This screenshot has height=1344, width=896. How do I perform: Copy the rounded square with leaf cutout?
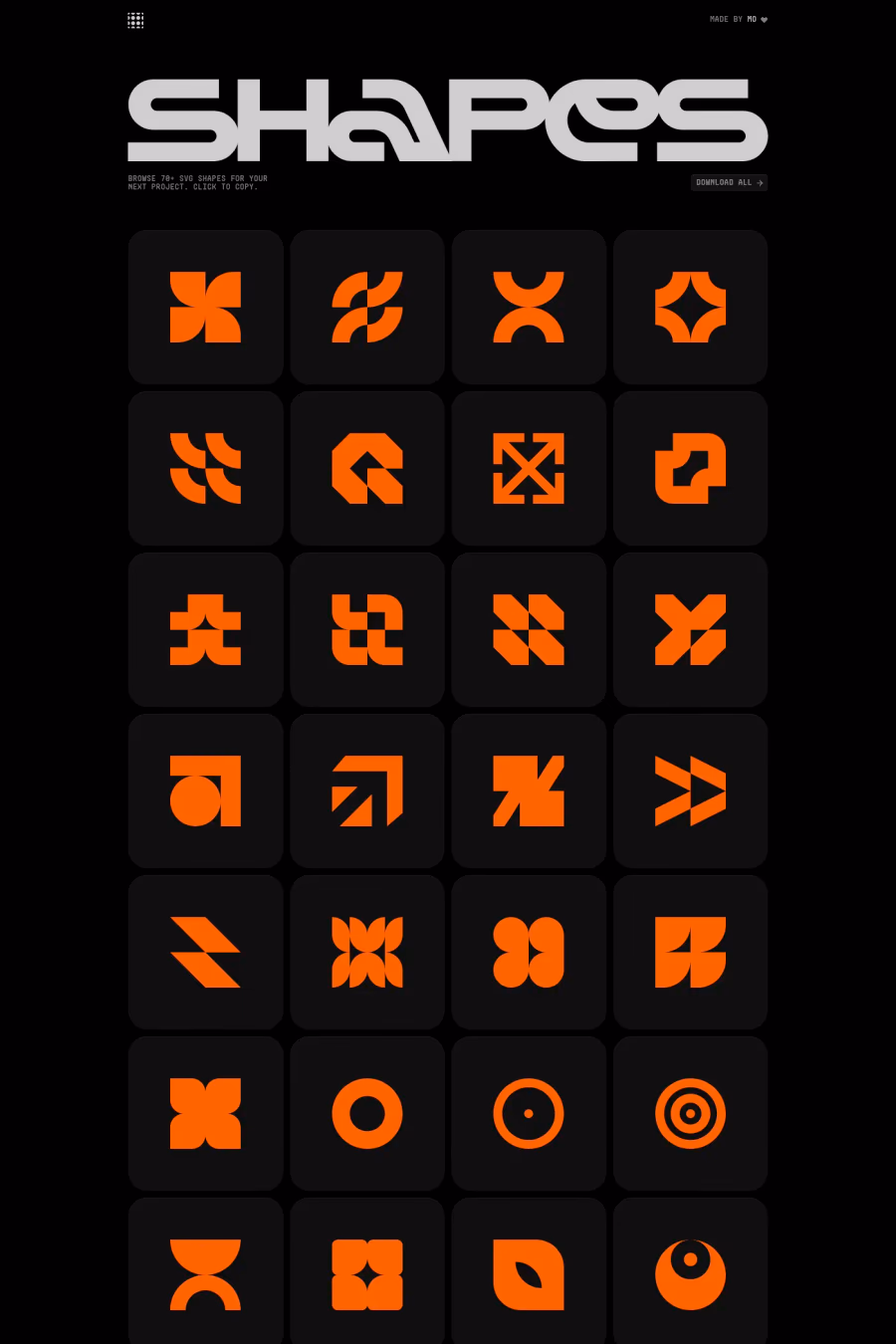pyautogui.click(x=529, y=1274)
